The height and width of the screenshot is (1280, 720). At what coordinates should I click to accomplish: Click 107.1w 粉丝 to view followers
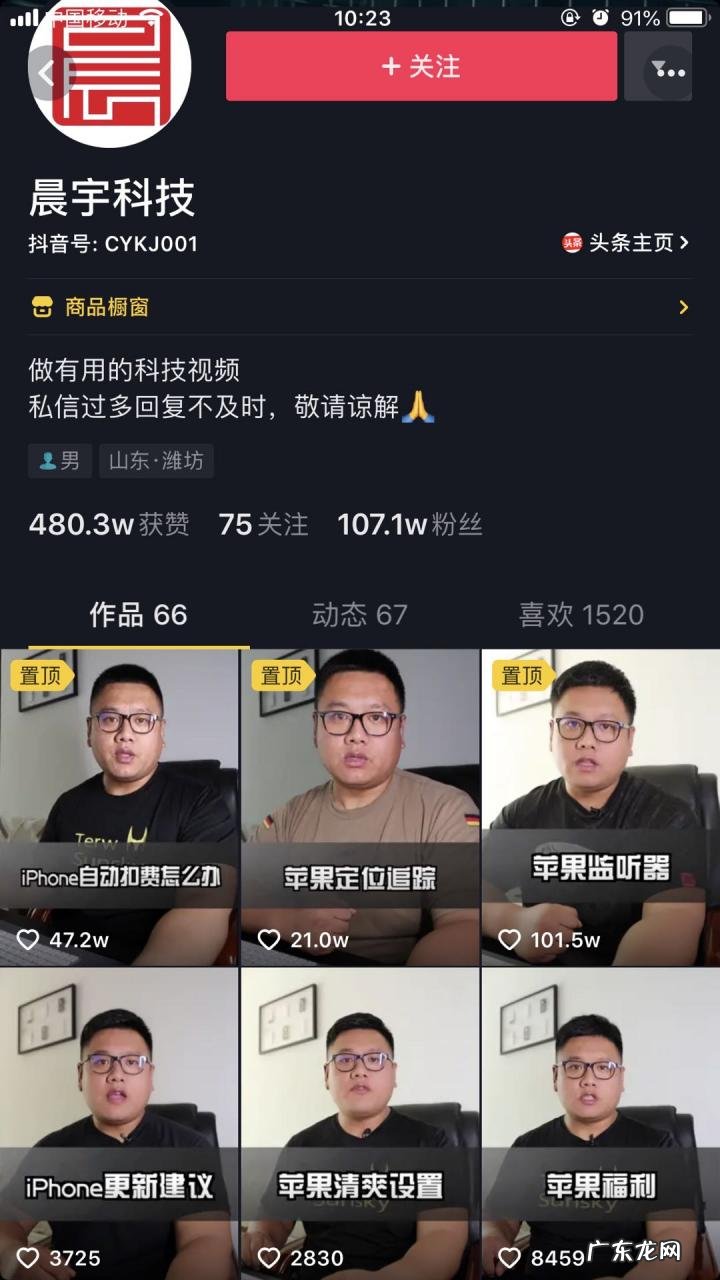tap(410, 525)
